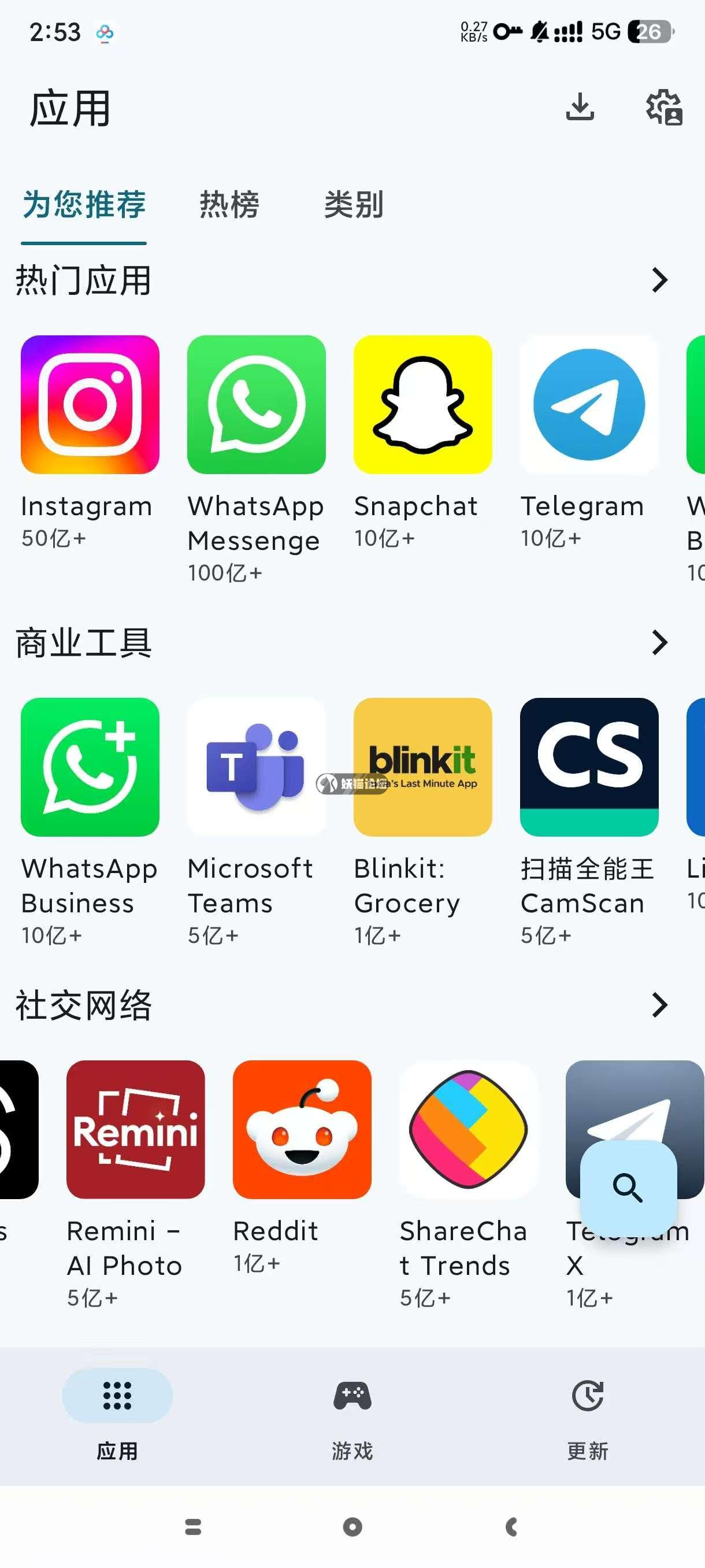This screenshot has height=1568, width=705.
Task: Open the settings gear icon
Action: [x=663, y=107]
